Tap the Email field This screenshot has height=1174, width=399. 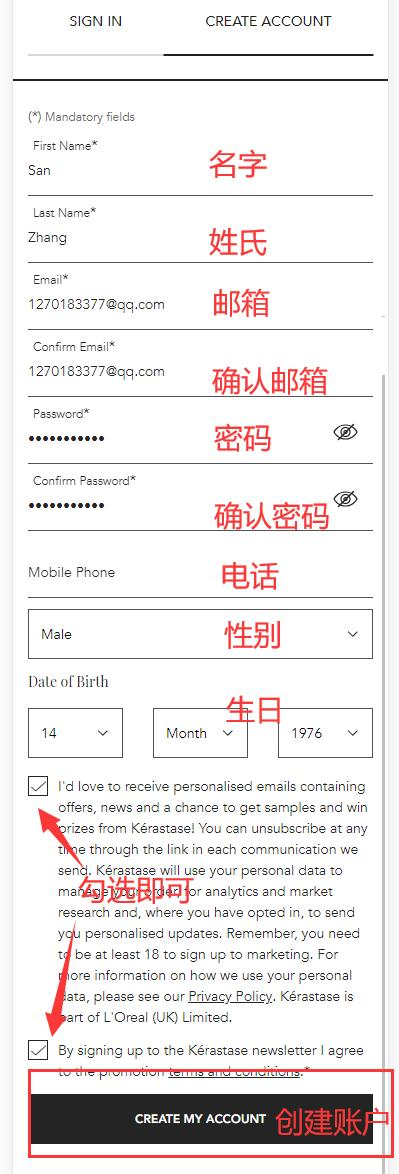coord(200,305)
